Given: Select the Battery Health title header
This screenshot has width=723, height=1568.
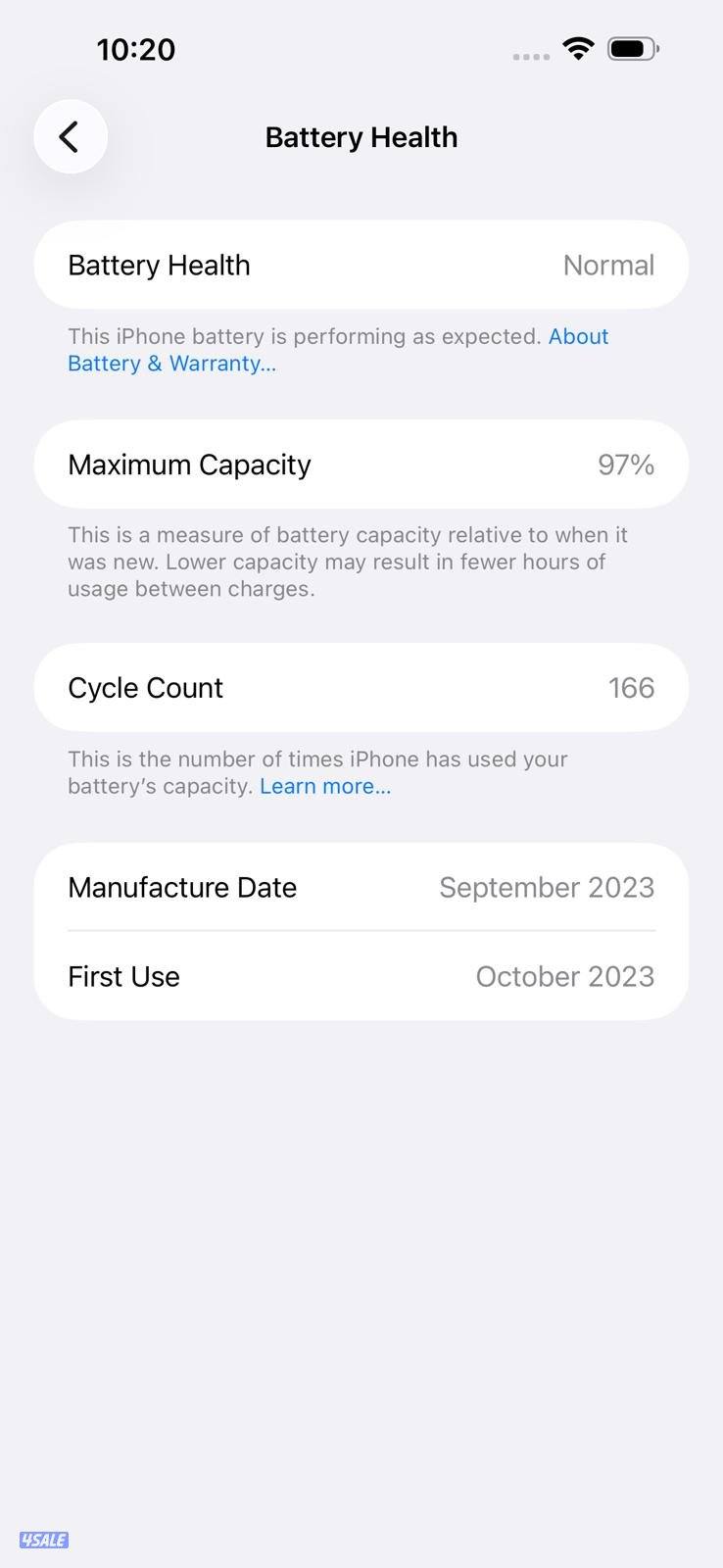Looking at the screenshot, I should point(361,137).
